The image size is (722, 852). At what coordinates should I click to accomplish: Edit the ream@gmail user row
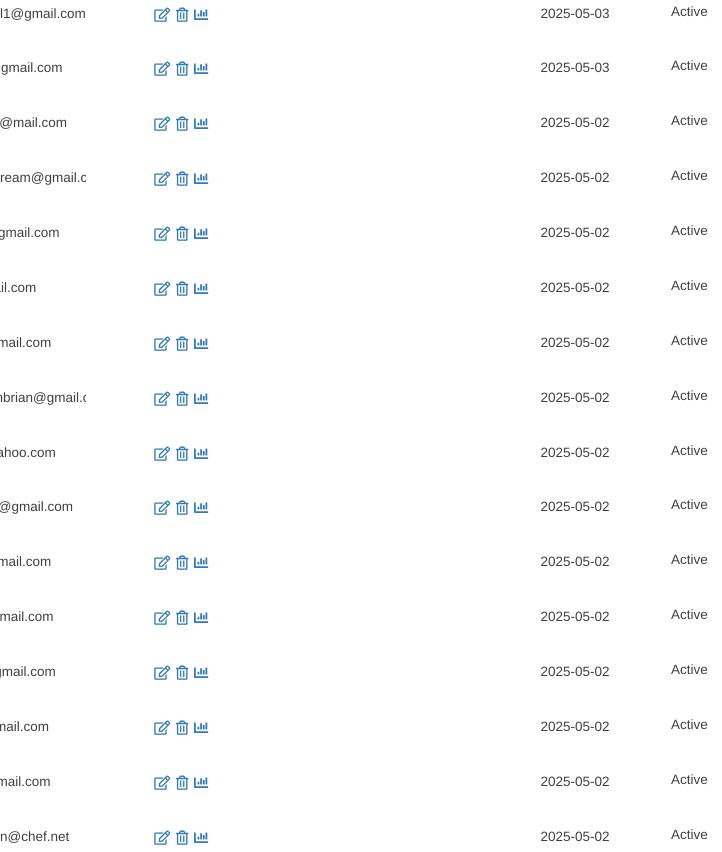pyautogui.click(x=161, y=179)
